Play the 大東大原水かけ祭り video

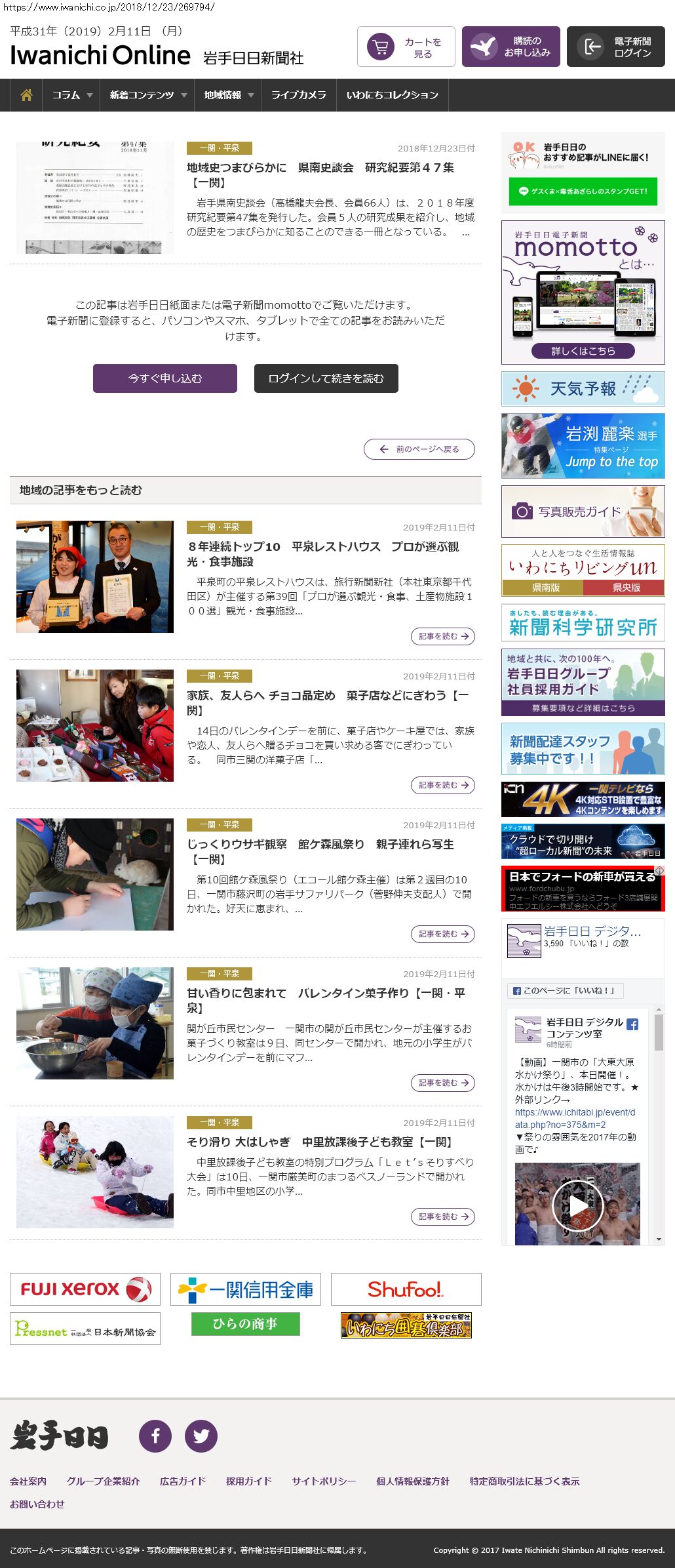pos(577,1205)
